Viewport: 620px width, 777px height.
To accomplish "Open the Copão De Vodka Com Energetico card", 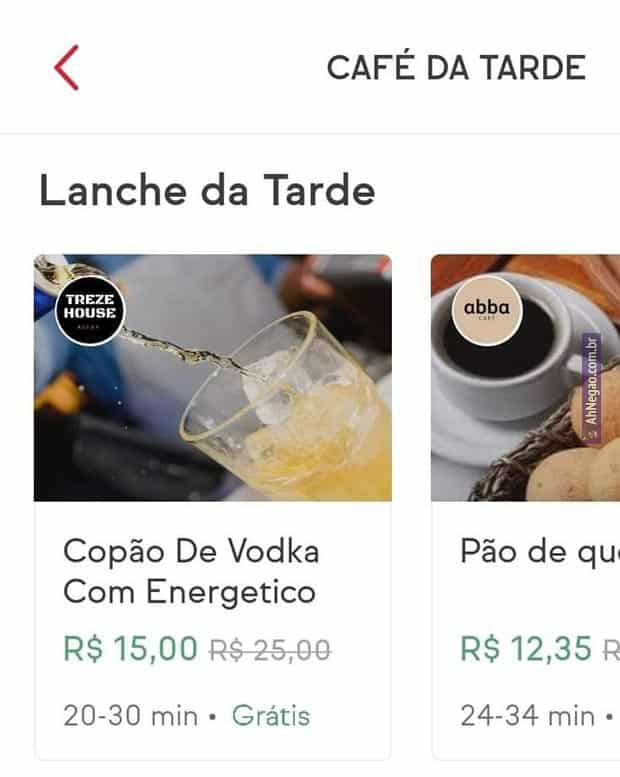I will tap(212, 505).
